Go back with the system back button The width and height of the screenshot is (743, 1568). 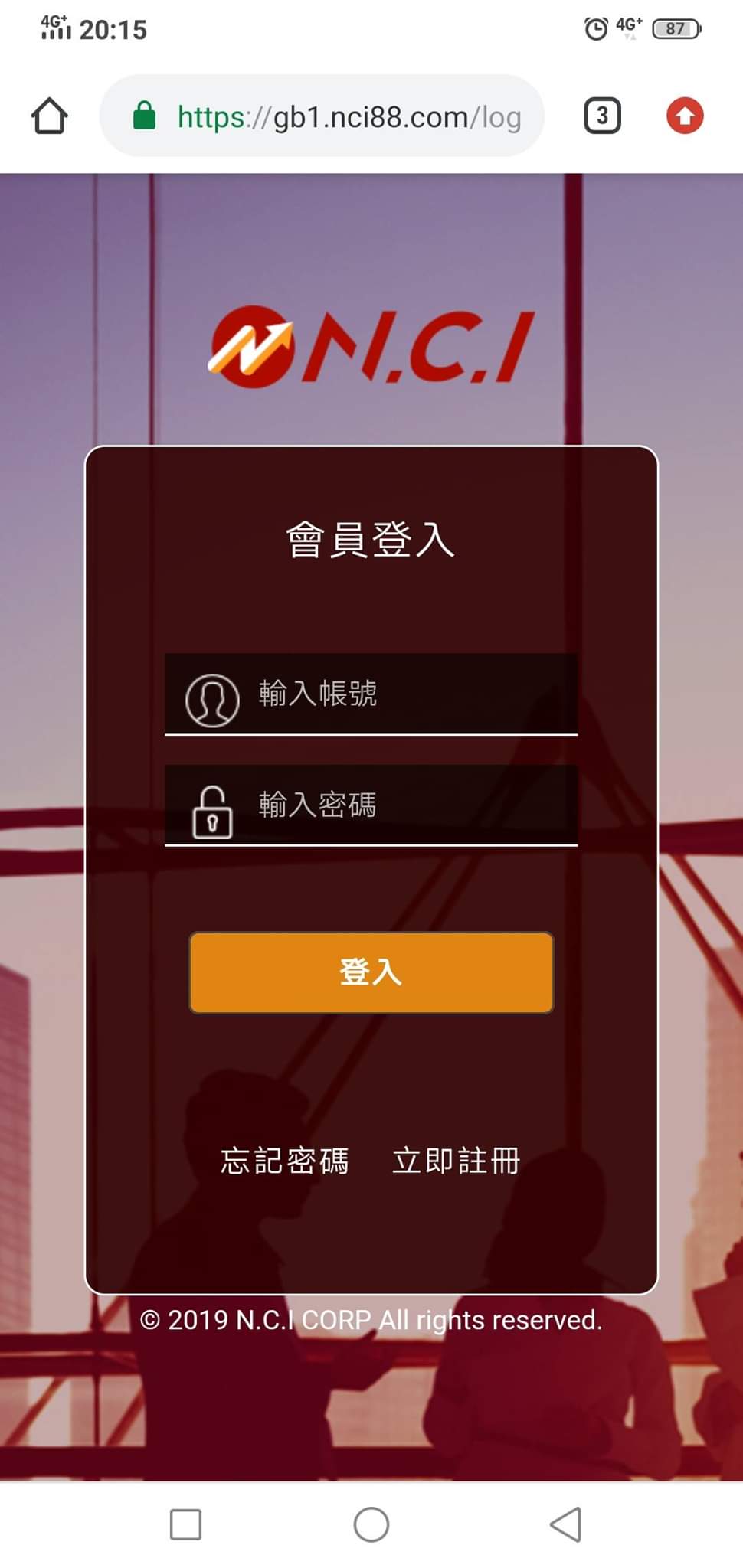pyautogui.click(x=565, y=1524)
